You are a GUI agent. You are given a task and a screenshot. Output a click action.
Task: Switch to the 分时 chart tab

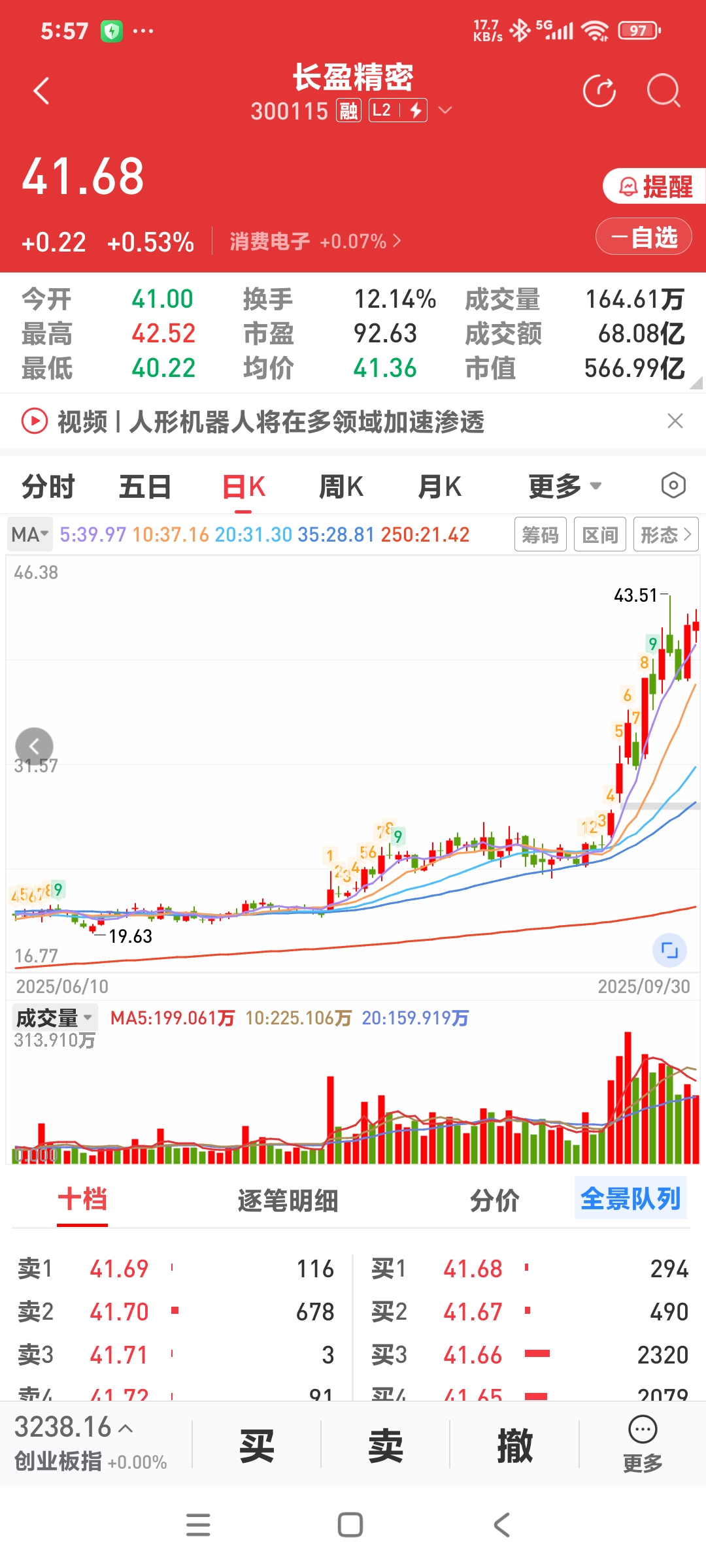click(48, 487)
